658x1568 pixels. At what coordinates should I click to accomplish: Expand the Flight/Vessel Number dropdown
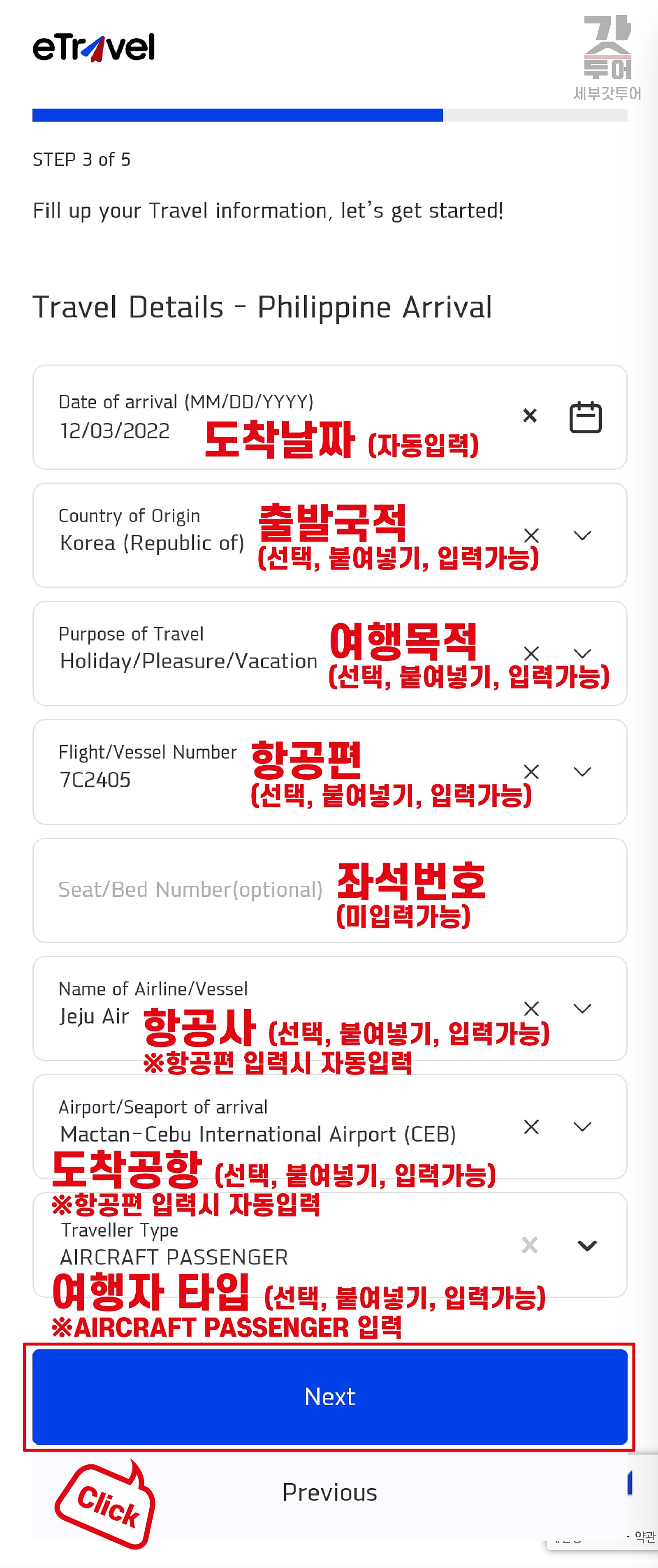(582, 772)
